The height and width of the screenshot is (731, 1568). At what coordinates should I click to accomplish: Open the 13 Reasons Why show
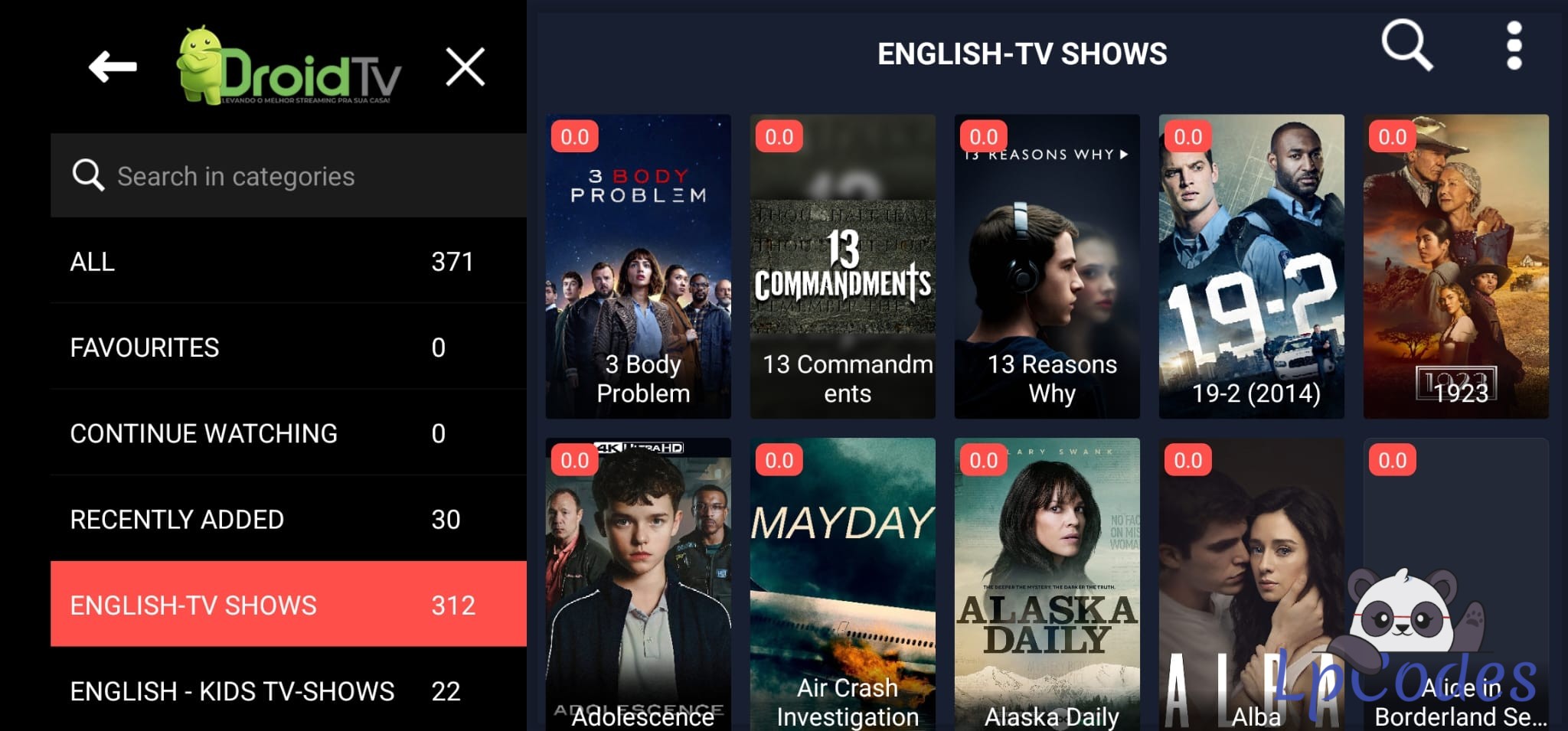[1047, 266]
